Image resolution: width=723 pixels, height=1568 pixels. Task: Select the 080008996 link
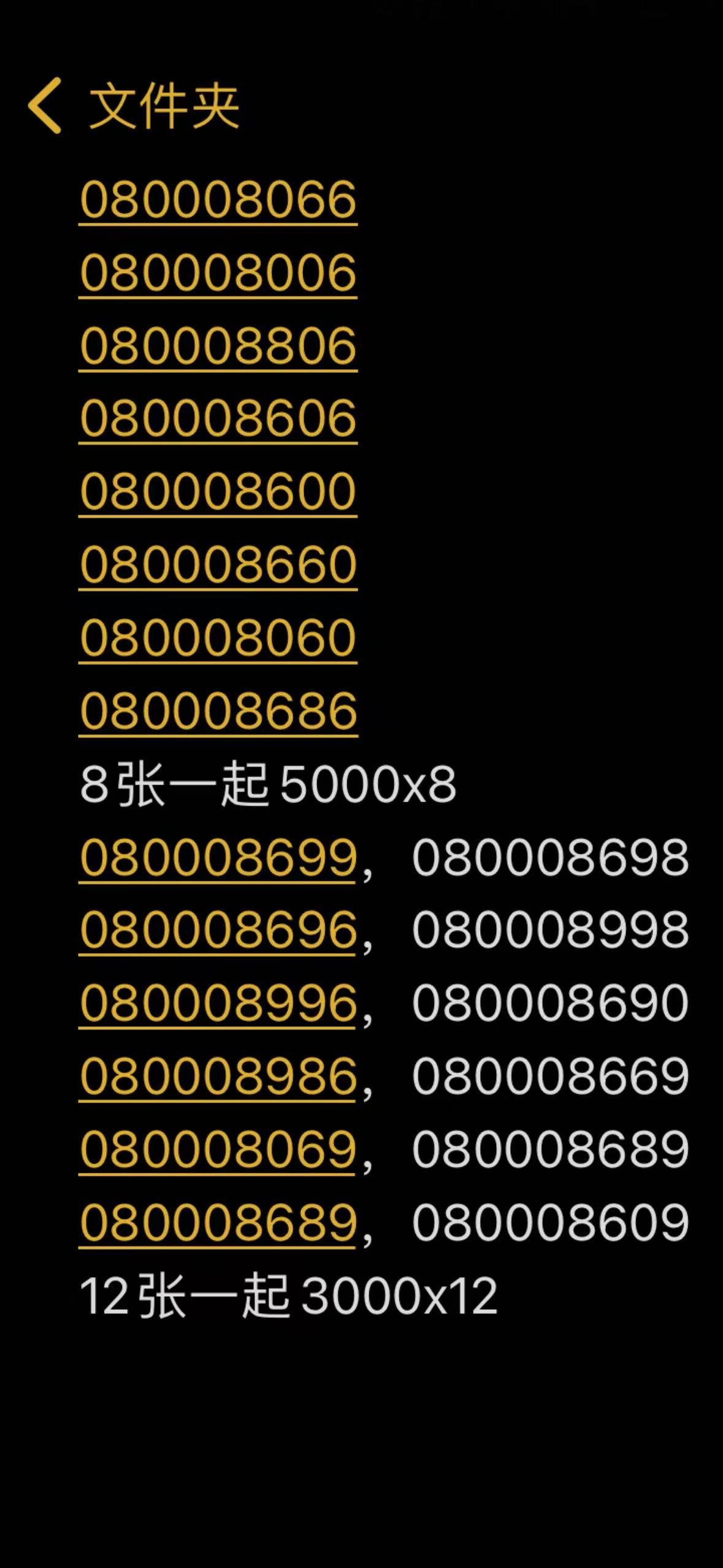pyautogui.click(x=218, y=1004)
